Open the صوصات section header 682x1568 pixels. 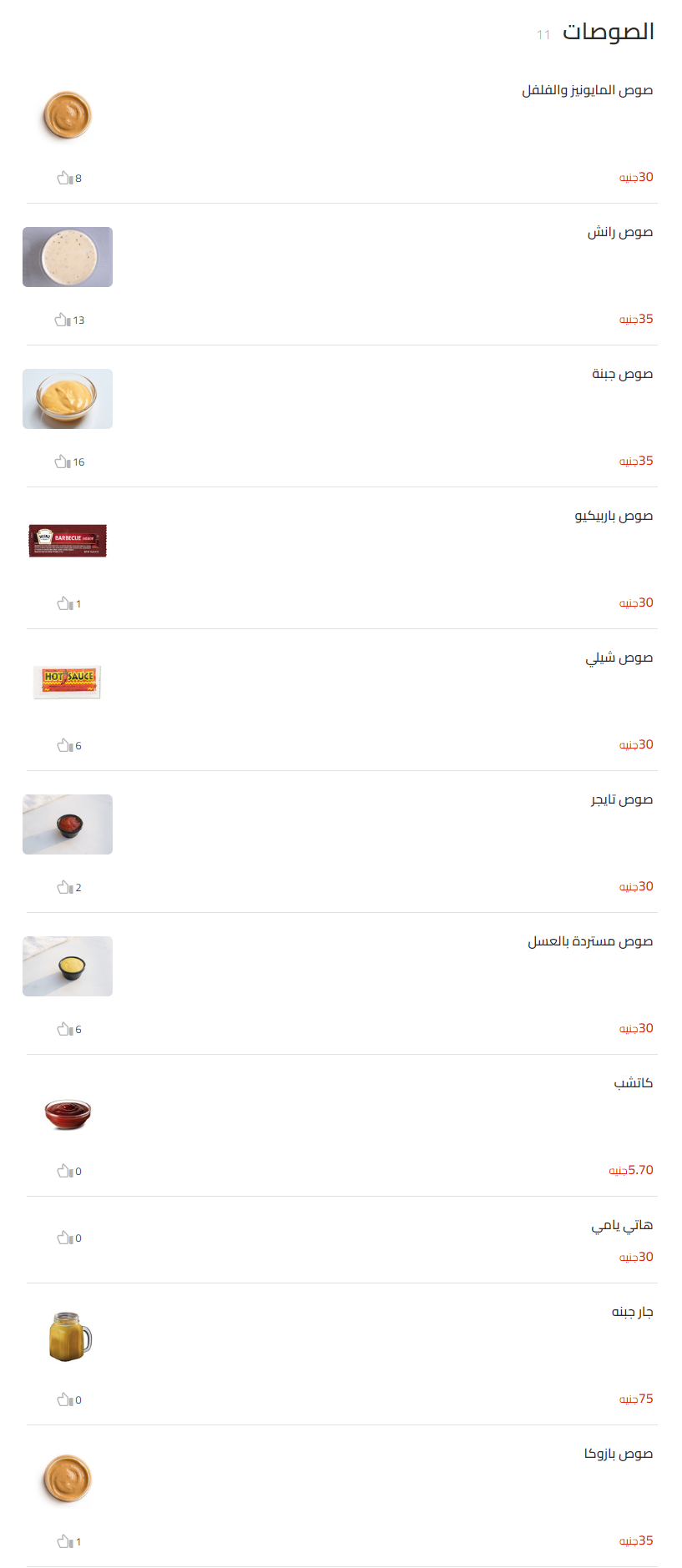609,31
